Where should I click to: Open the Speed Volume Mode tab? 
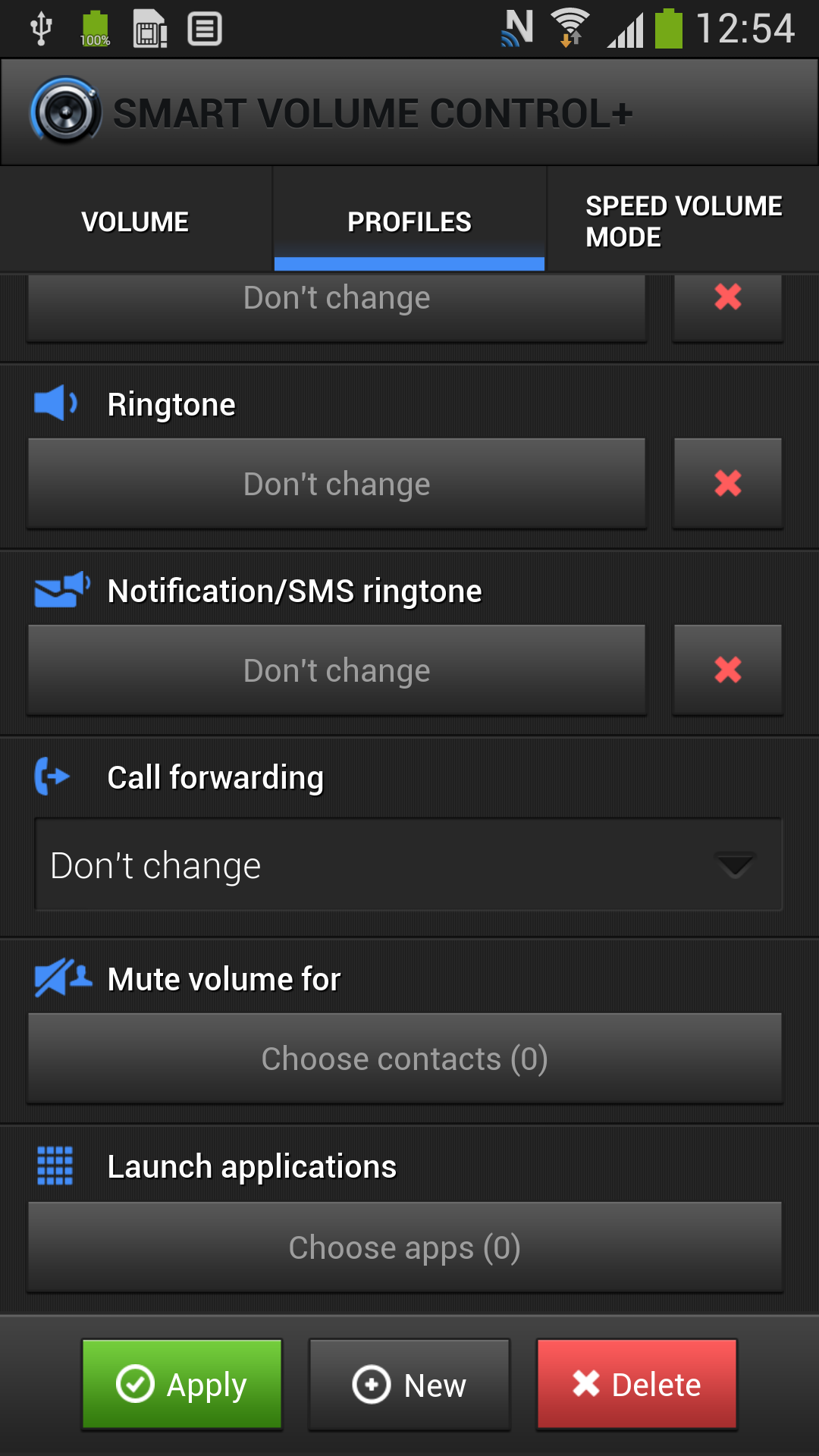(x=681, y=221)
